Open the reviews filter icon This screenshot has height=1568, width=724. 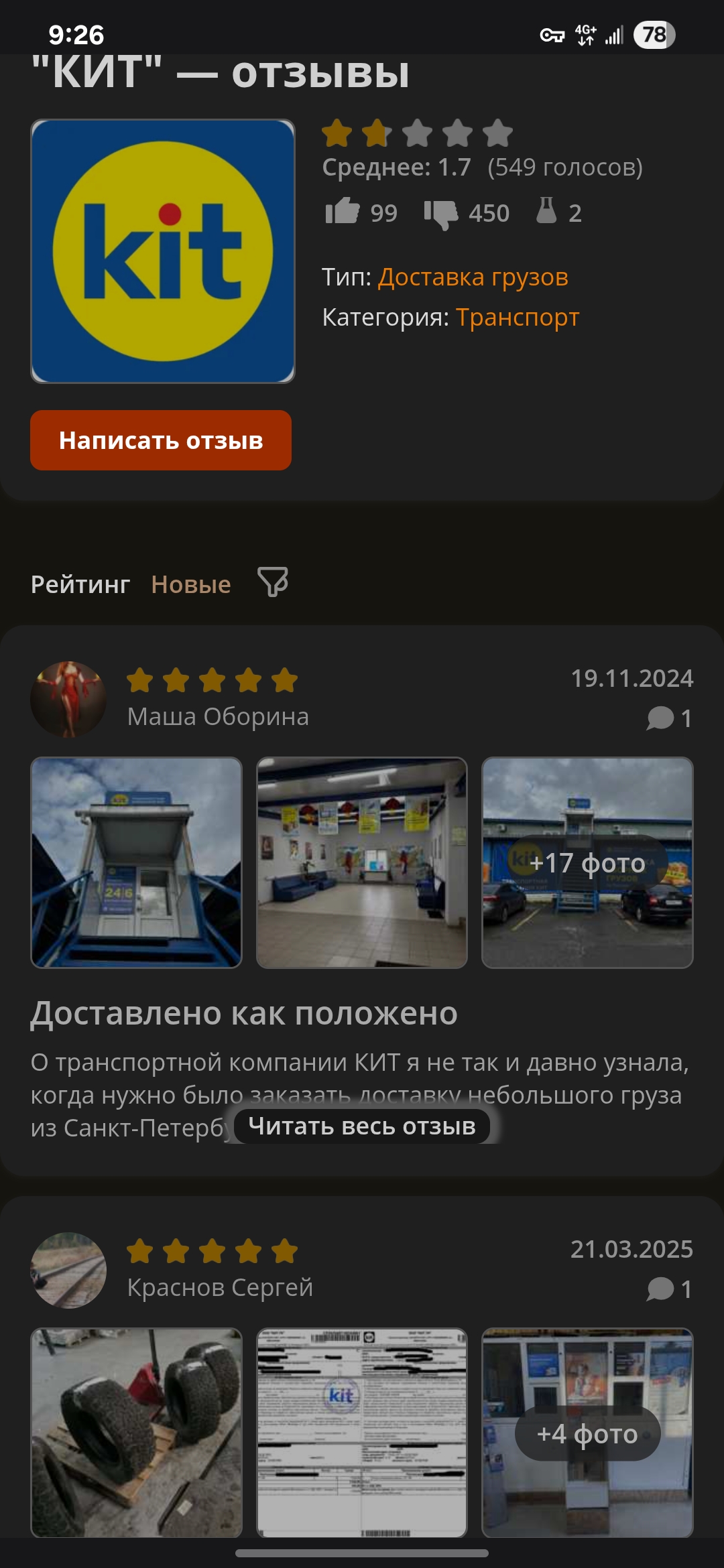273,582
